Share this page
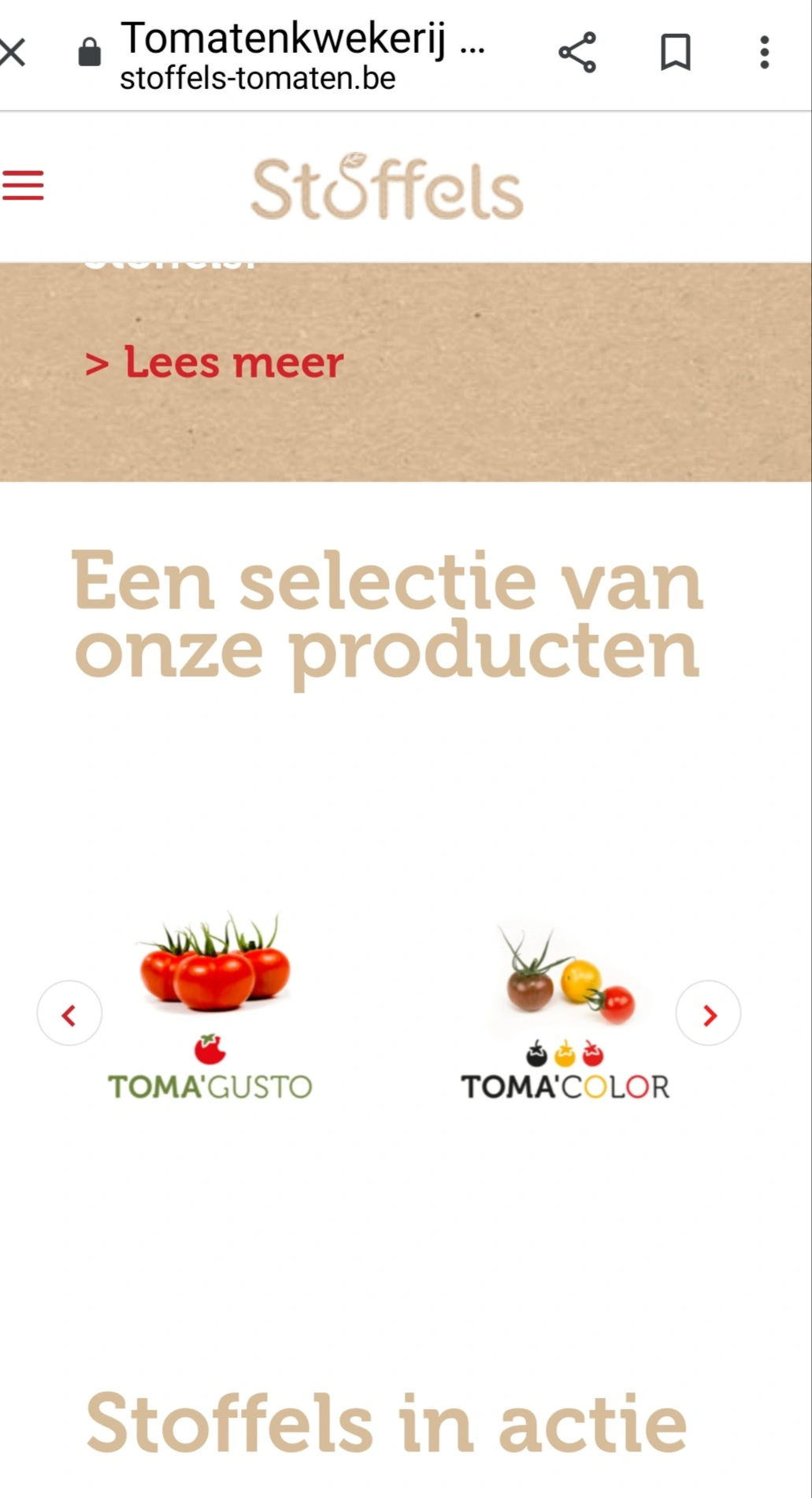The width and height of the screenshot is (812, 1498). 577,54
